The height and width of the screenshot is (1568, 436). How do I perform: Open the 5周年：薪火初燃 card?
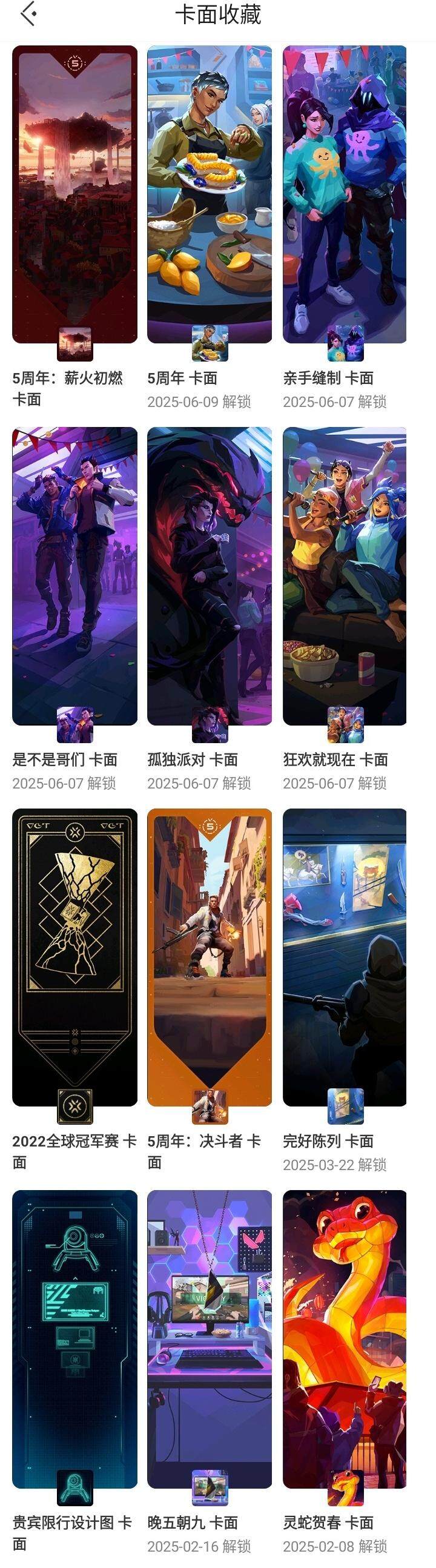click(x=74, y=195)
